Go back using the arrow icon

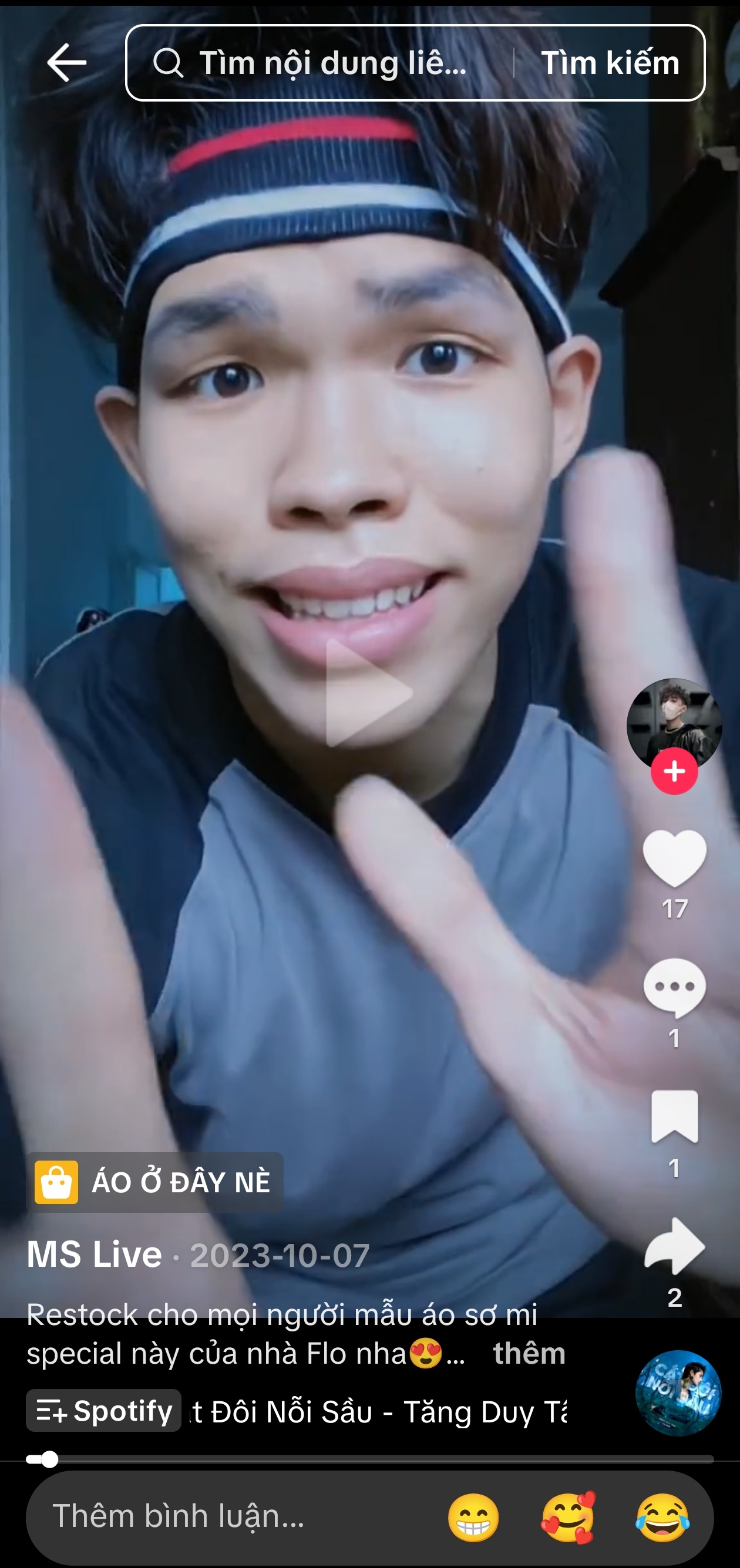click(x=66, y=63)
